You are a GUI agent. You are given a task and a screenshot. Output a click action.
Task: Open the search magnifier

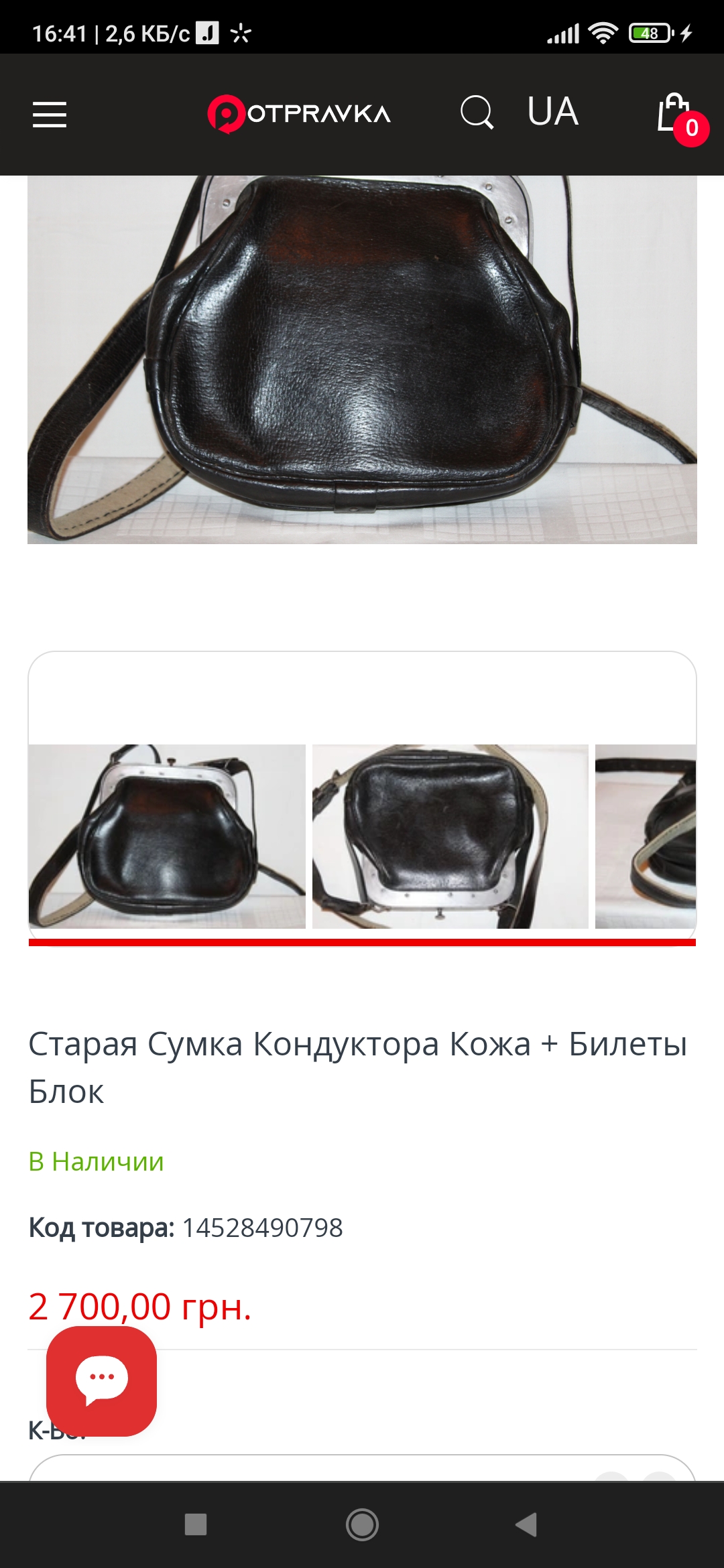pyautogui.click(x=477, y=112)
